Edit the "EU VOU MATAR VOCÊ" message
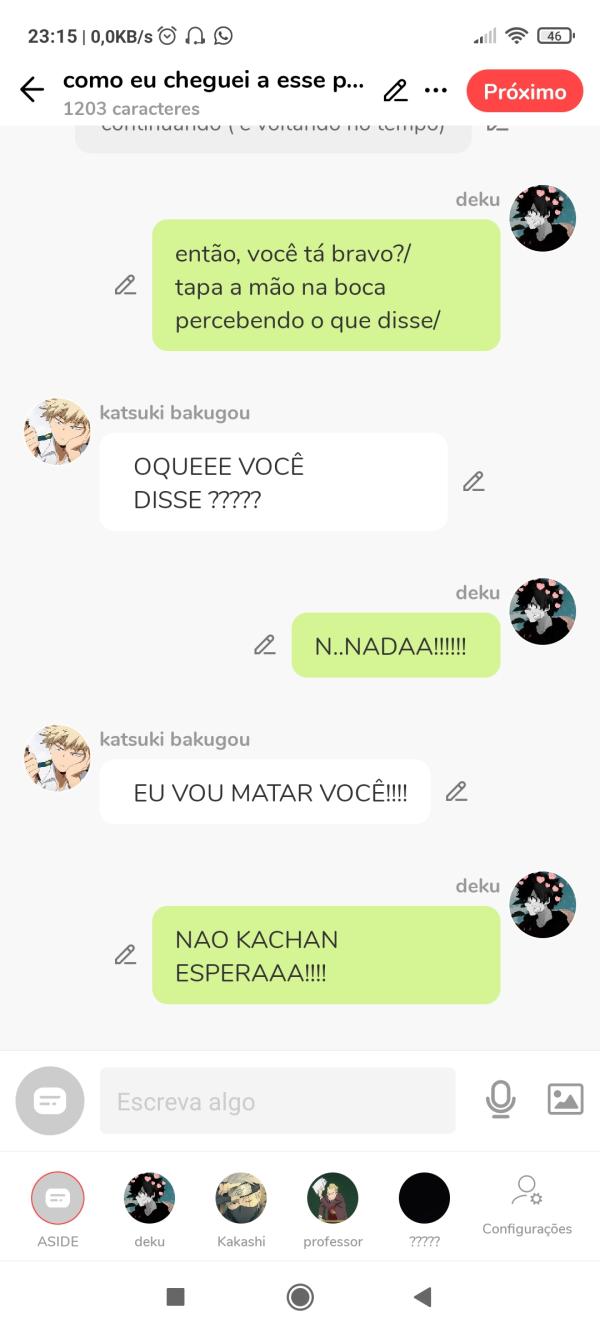 (x=457, y=792)
